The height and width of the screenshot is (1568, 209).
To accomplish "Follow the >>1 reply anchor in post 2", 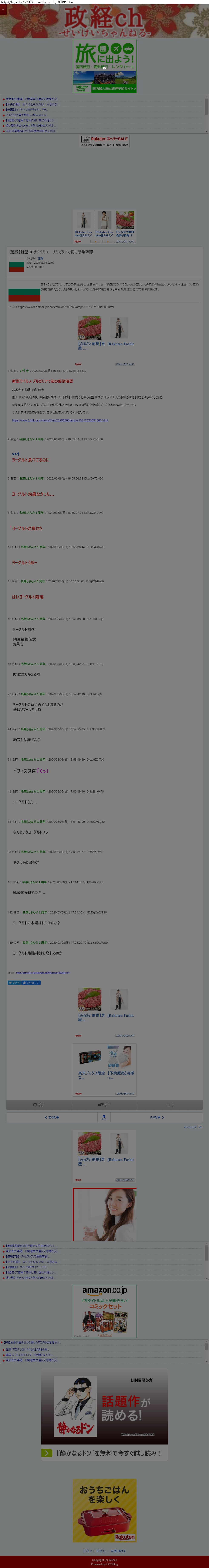I will (15, 454).
